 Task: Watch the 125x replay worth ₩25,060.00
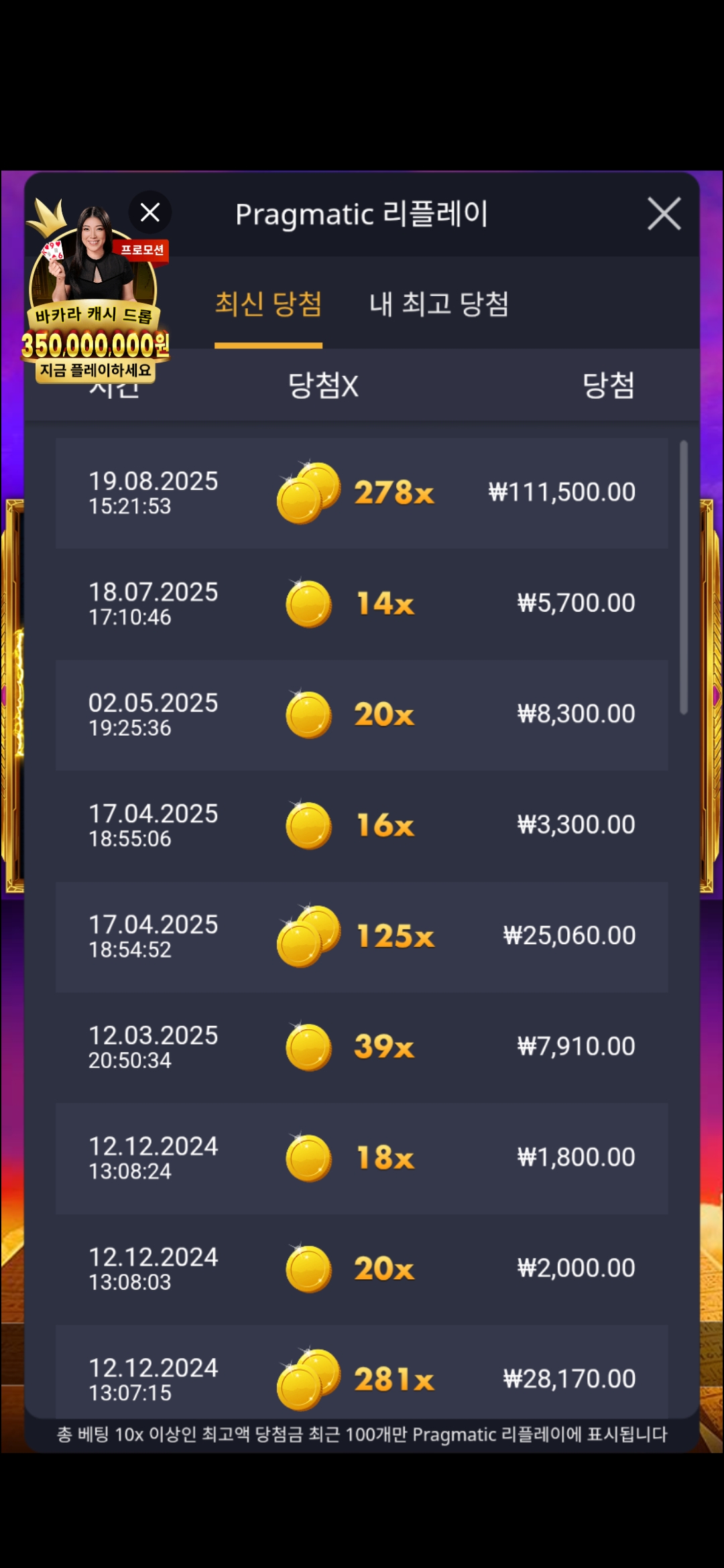(361, 936)
